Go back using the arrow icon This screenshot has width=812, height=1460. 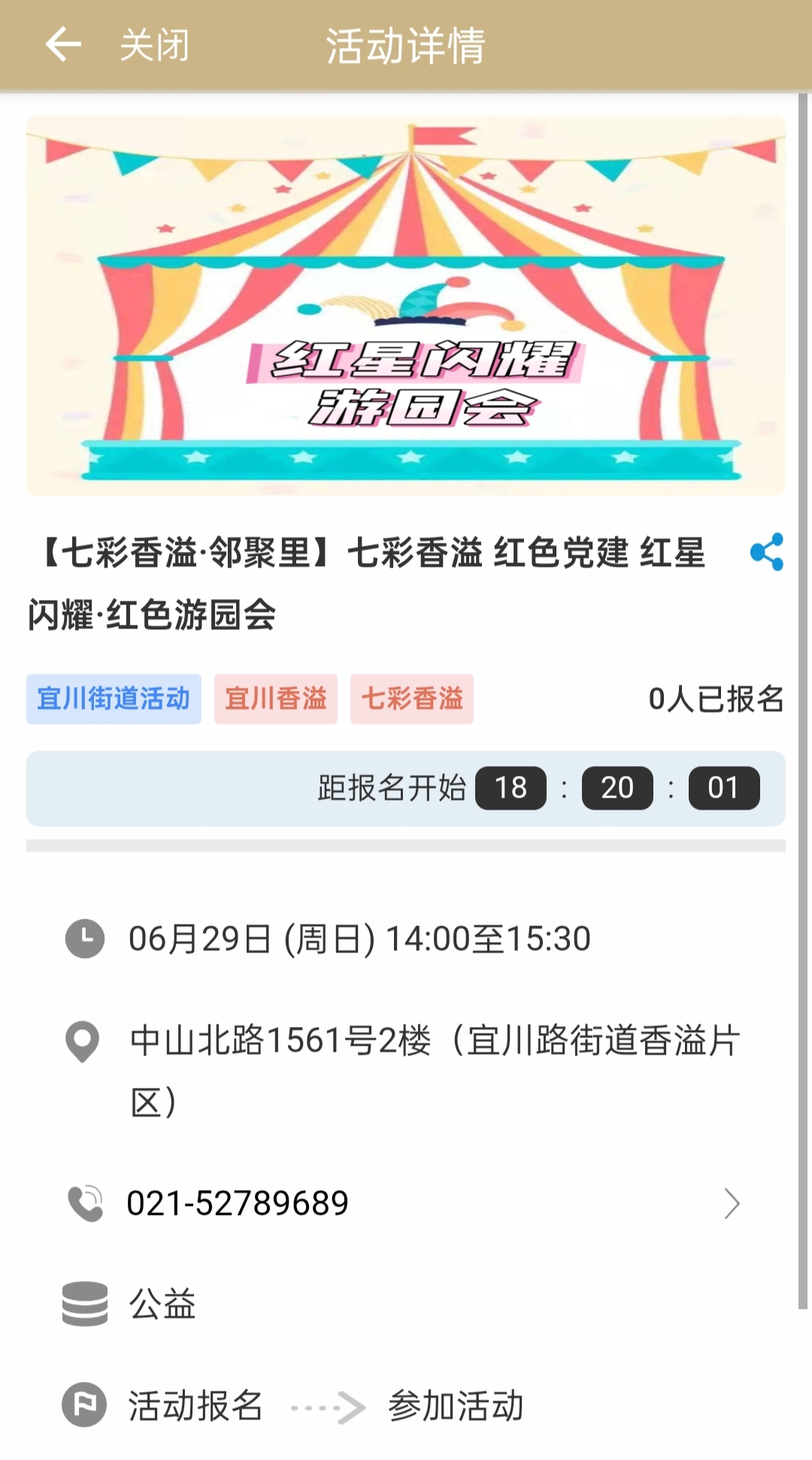[63, 44]
